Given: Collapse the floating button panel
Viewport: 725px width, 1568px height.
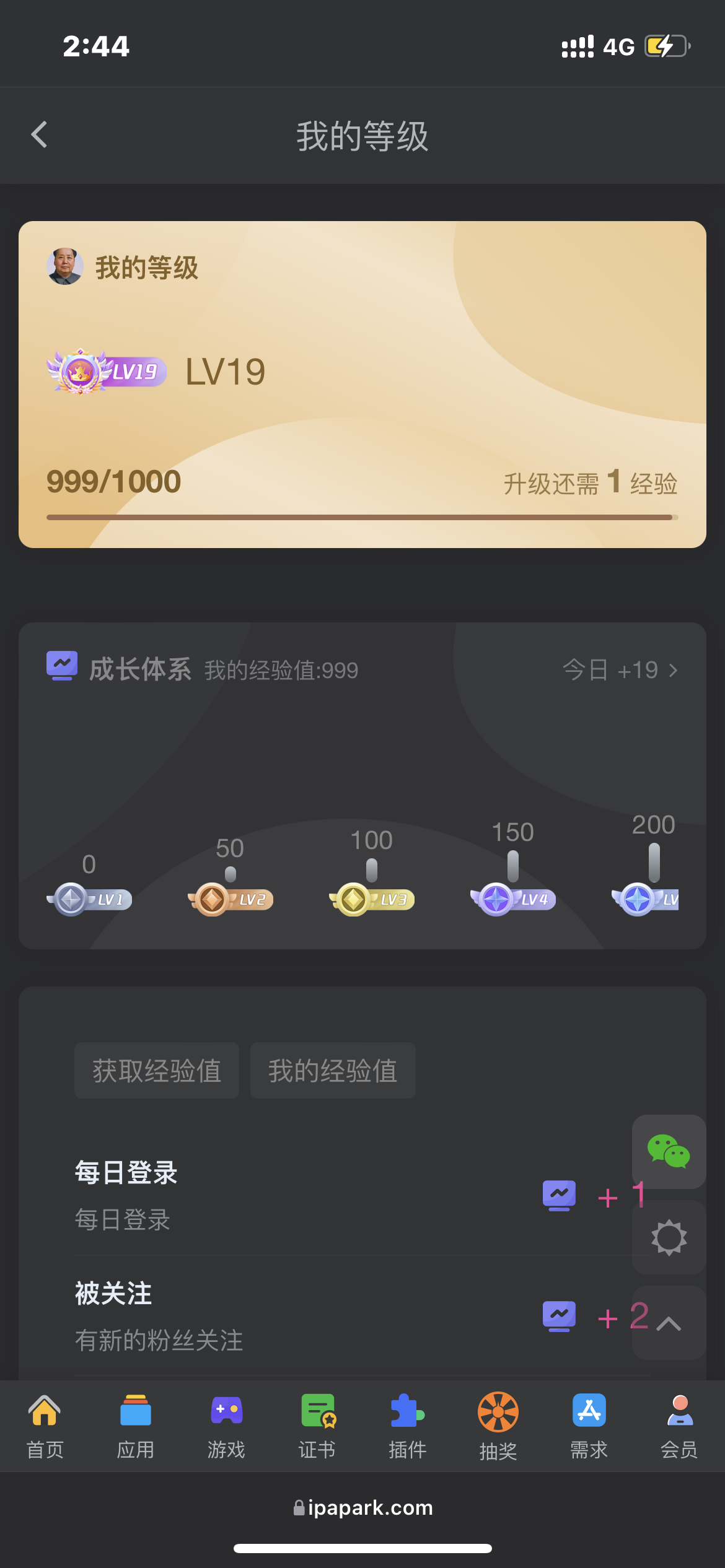Looking at the screenshot, I should coord(668,1322).
